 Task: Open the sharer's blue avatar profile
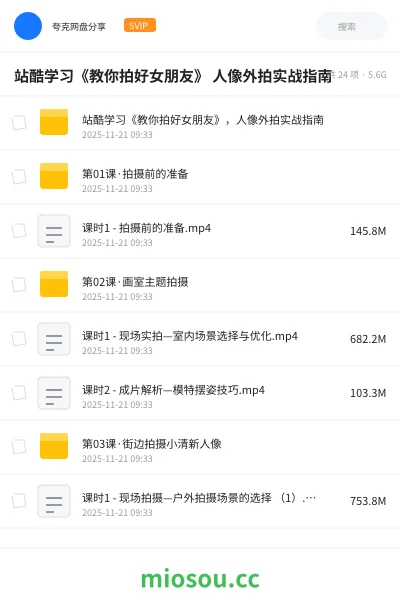point(28,26)
